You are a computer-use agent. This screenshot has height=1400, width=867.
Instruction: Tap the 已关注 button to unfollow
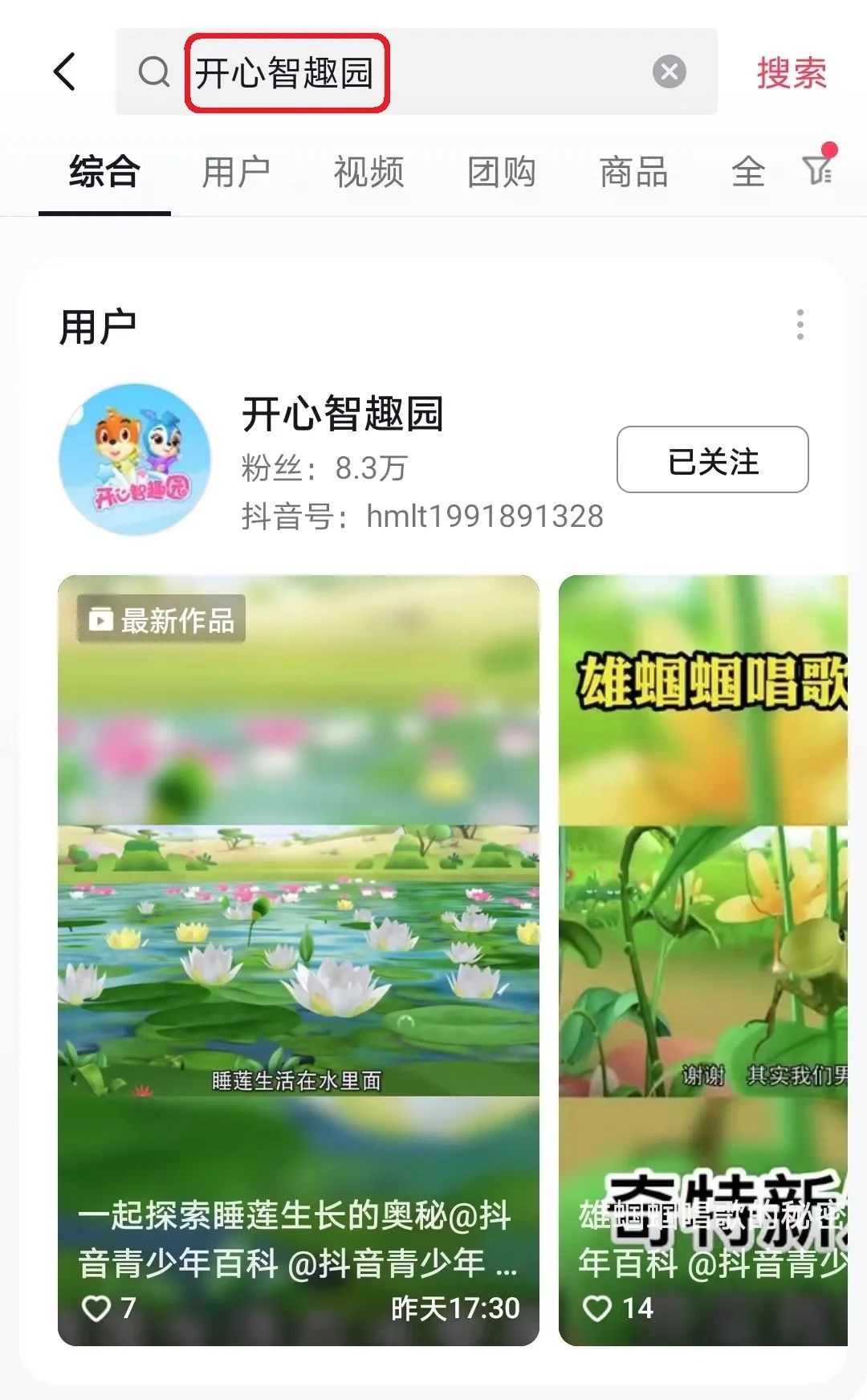pos(712,459)
